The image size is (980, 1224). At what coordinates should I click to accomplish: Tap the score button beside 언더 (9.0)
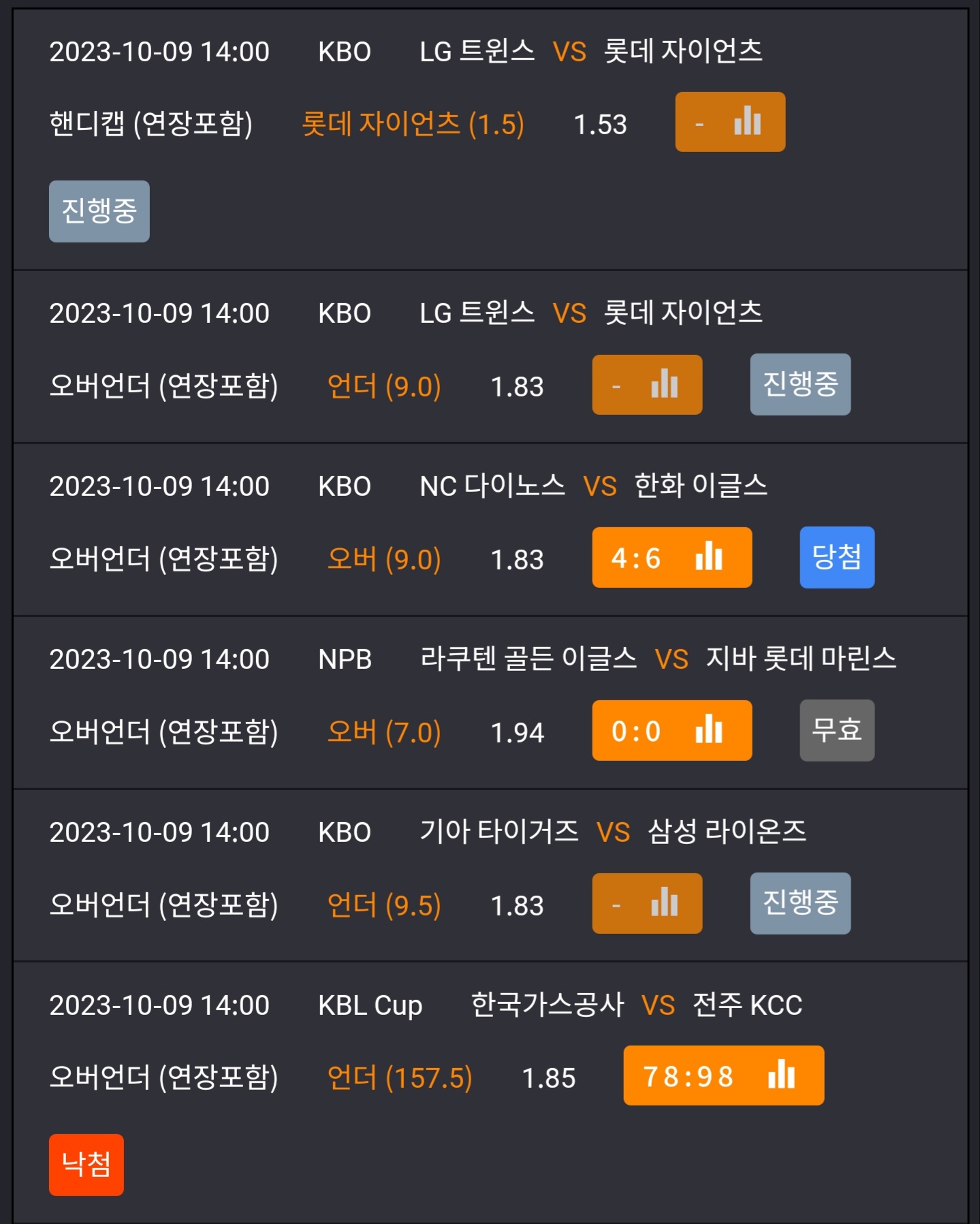pyautogui.click(x=647, y=385)
